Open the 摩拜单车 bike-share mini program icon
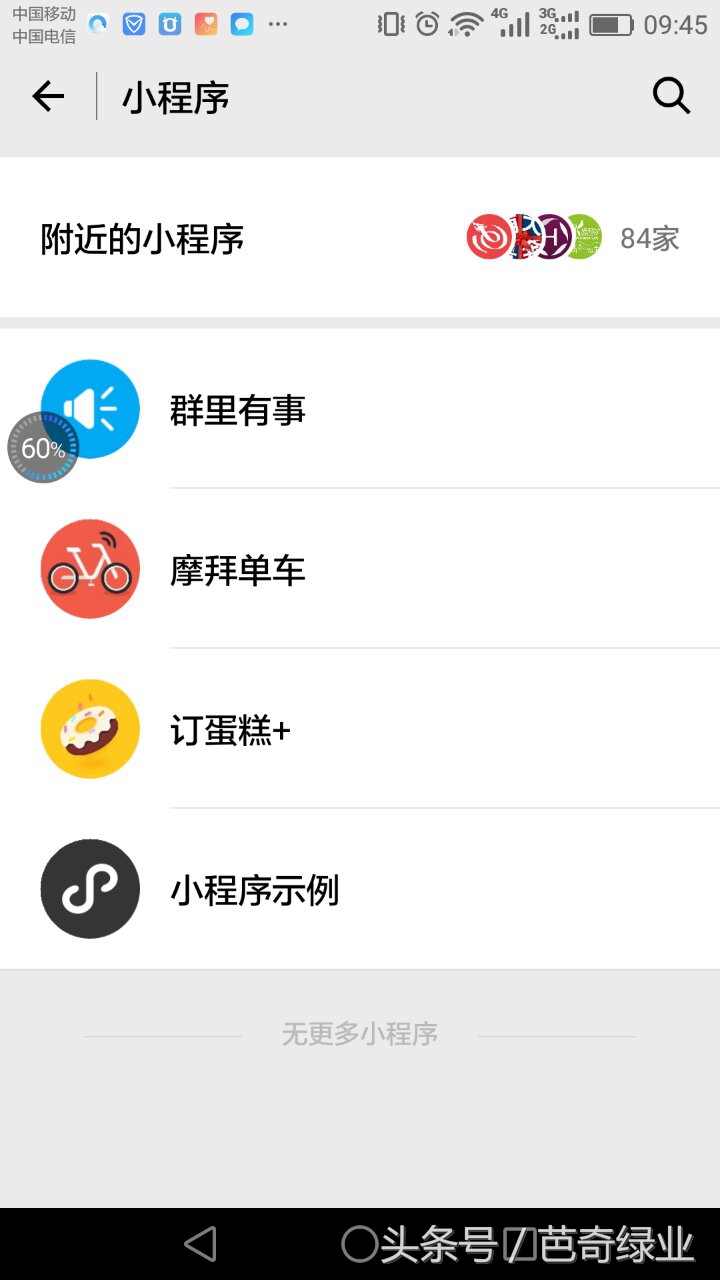Screen dimensions: 720x1280 pyautogui.click(x=90, y=568)
